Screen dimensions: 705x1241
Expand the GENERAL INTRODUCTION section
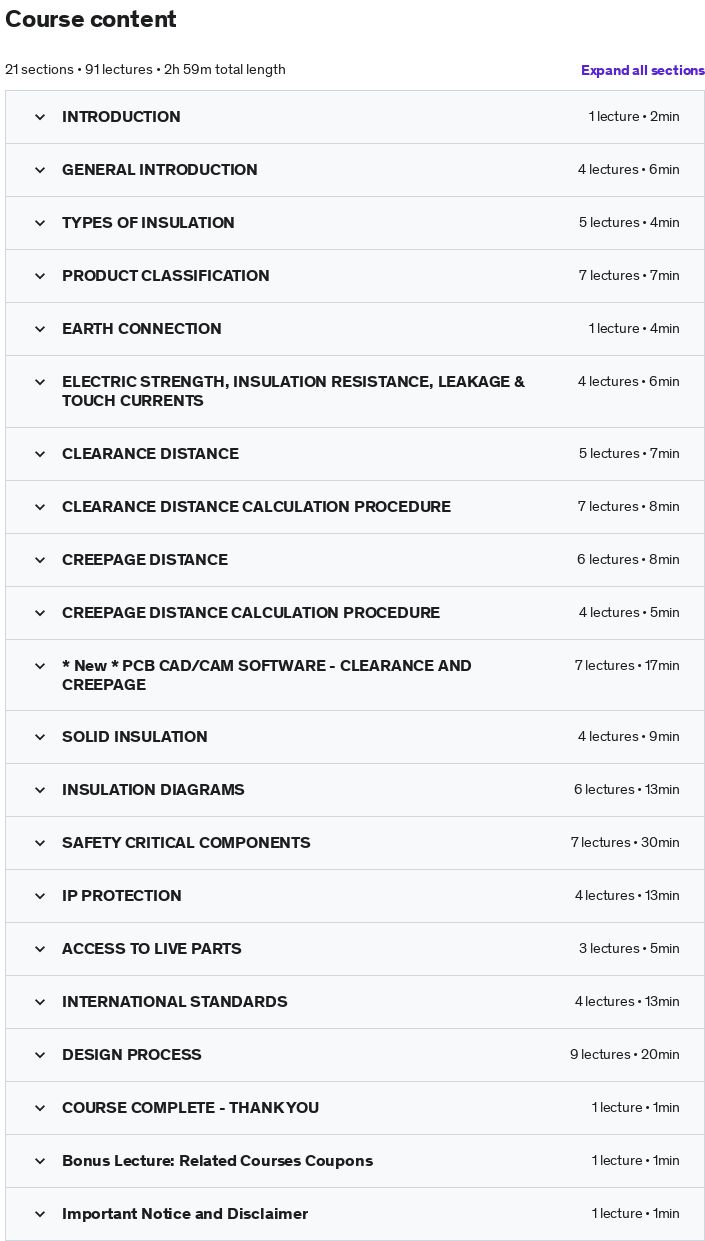pos(160,170)
